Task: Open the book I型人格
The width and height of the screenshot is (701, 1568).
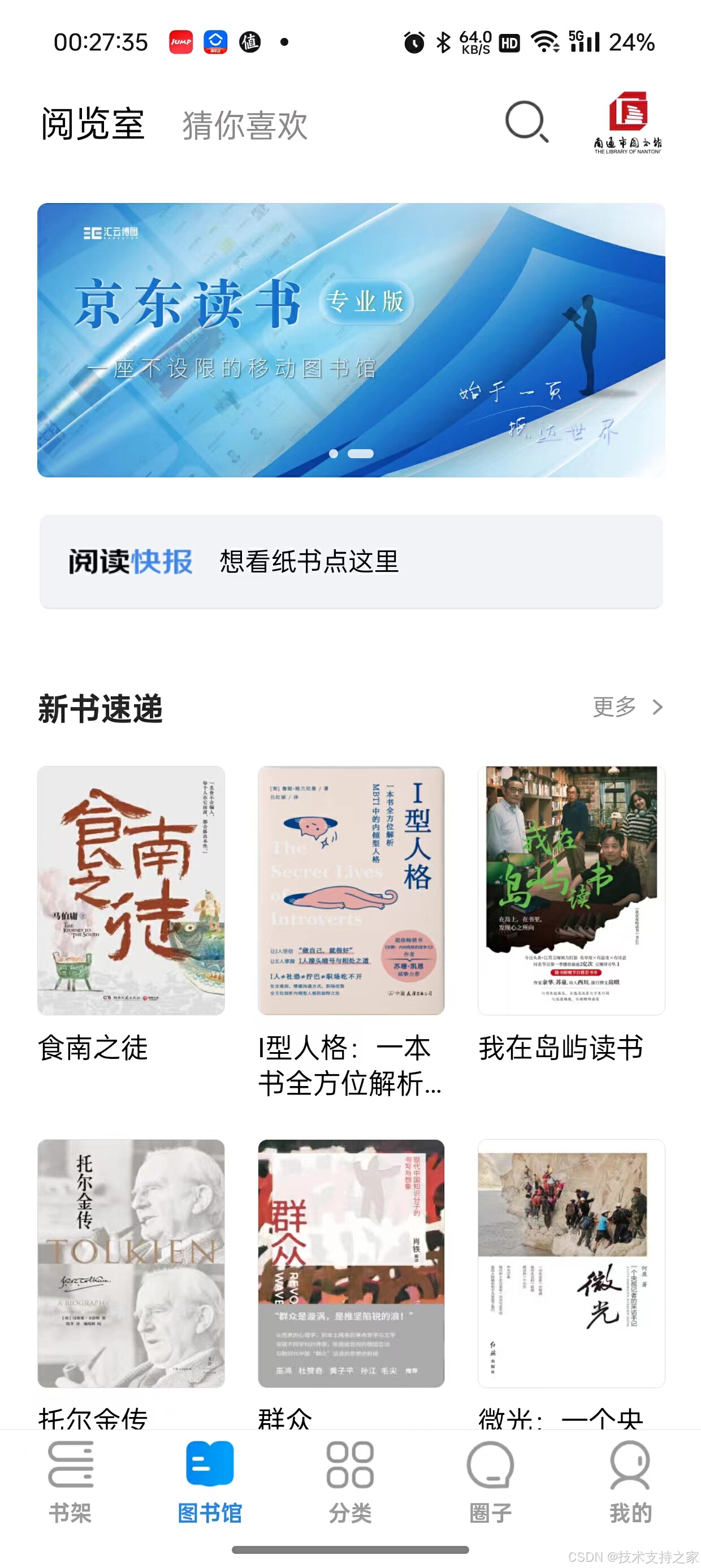Action: (351, 890)
